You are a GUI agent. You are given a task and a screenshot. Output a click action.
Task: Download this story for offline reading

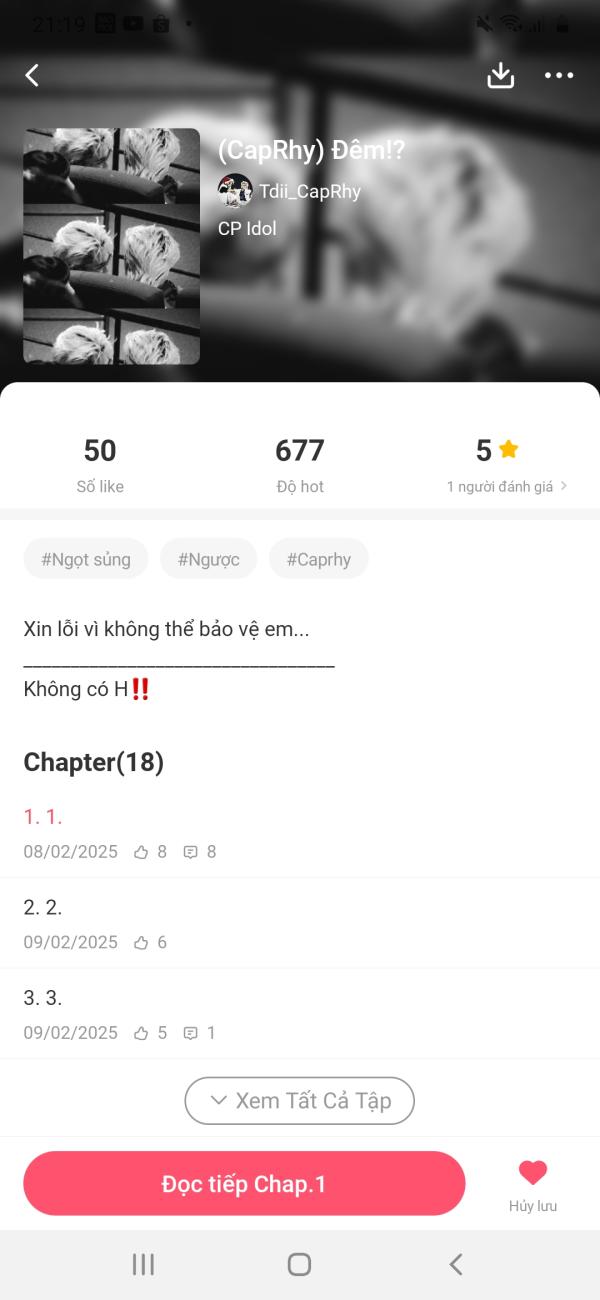pos(500,75)
